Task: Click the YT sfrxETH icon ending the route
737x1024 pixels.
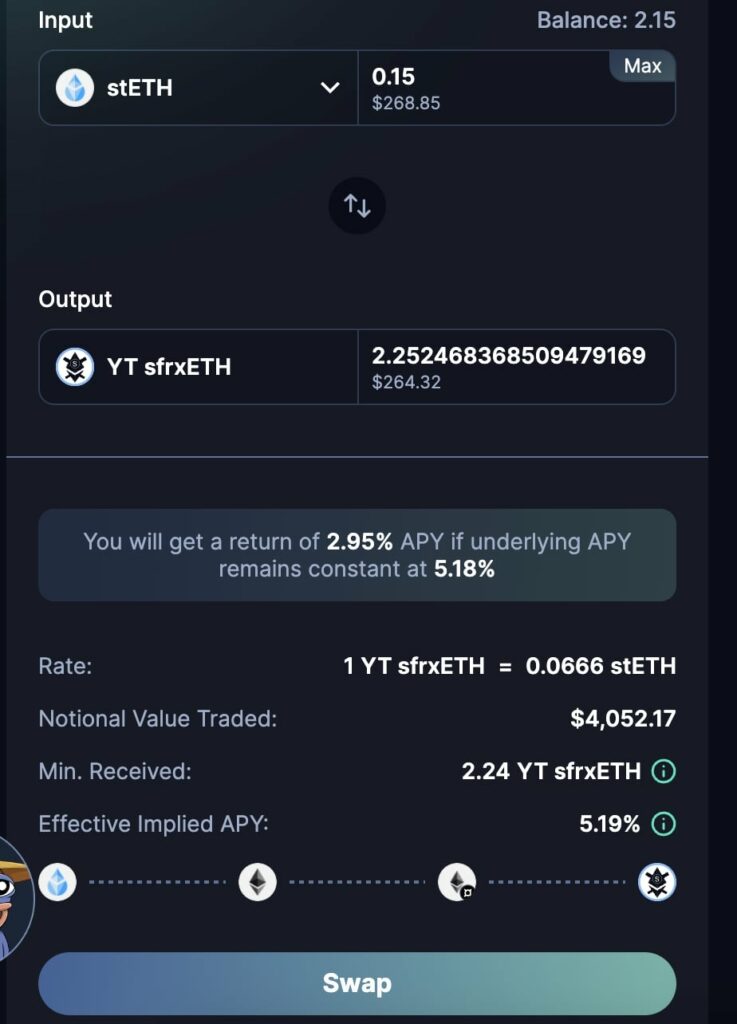Action: coord(657,883)
